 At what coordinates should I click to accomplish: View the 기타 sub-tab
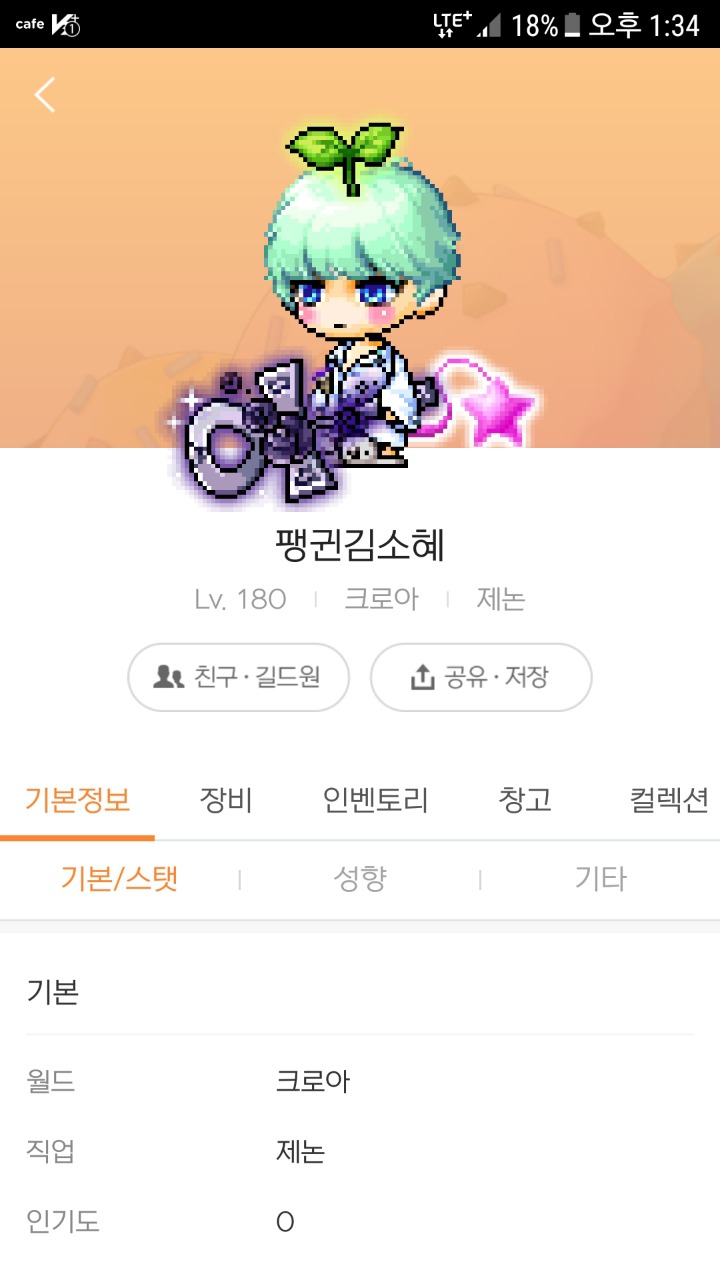point(600,879)
